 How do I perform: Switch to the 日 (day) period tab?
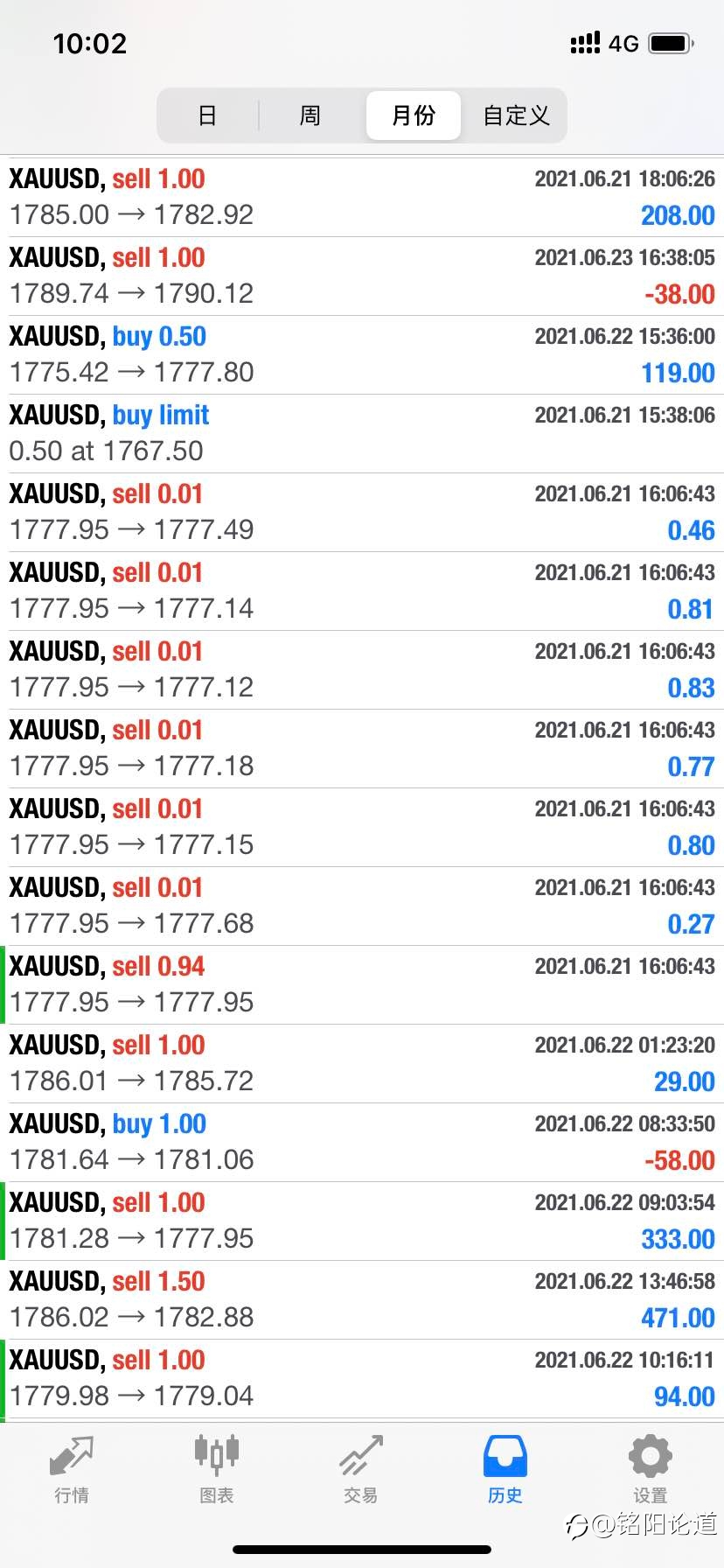click(207, 115)
